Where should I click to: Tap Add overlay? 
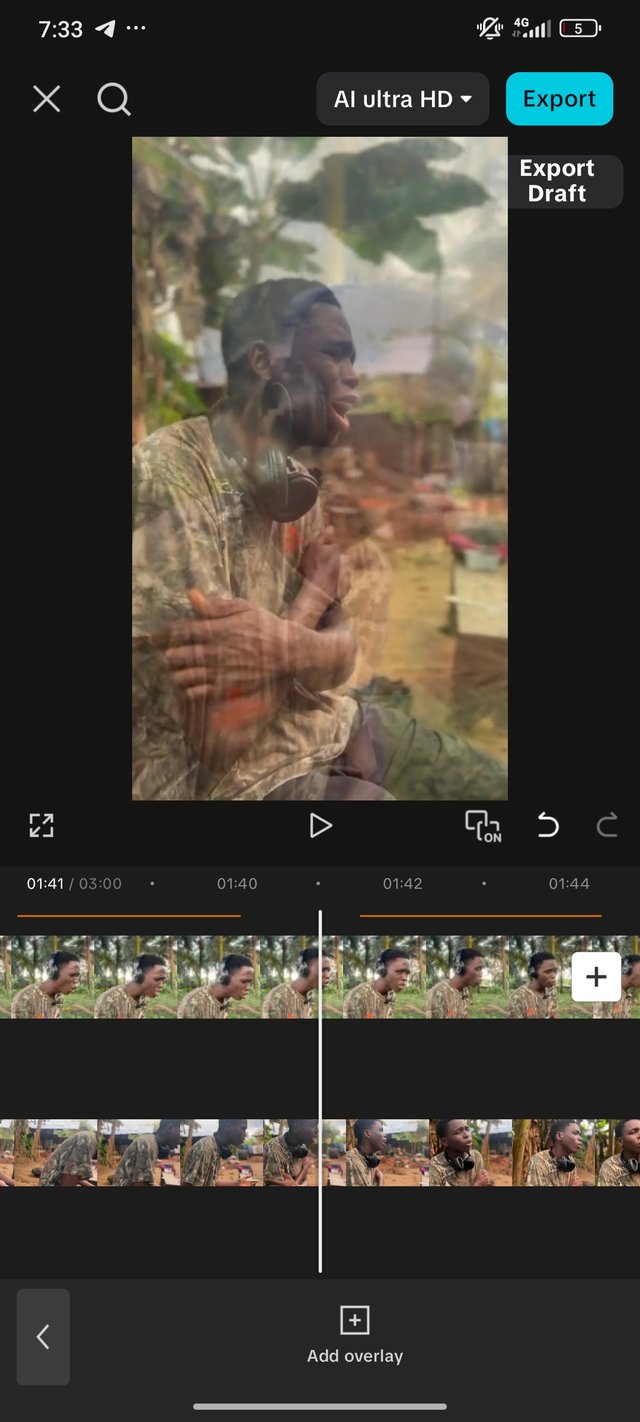[354, 1335]
